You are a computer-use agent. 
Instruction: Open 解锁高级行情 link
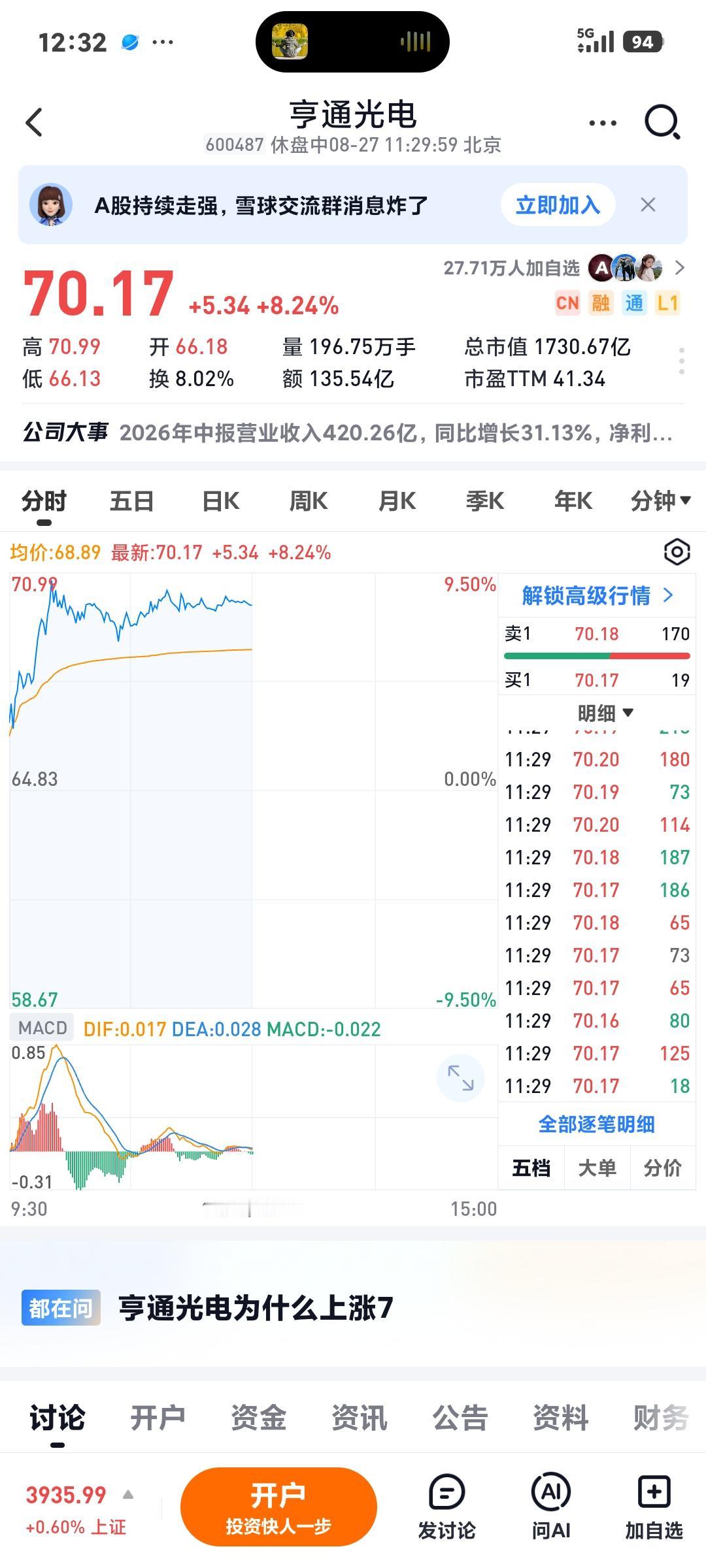pos(597,595)
